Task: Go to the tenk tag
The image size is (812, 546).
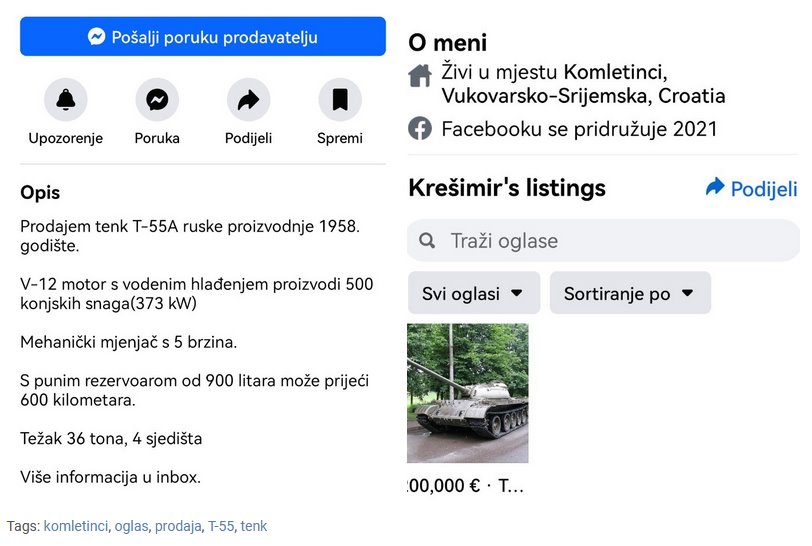Action: click(x=254, y=526)
